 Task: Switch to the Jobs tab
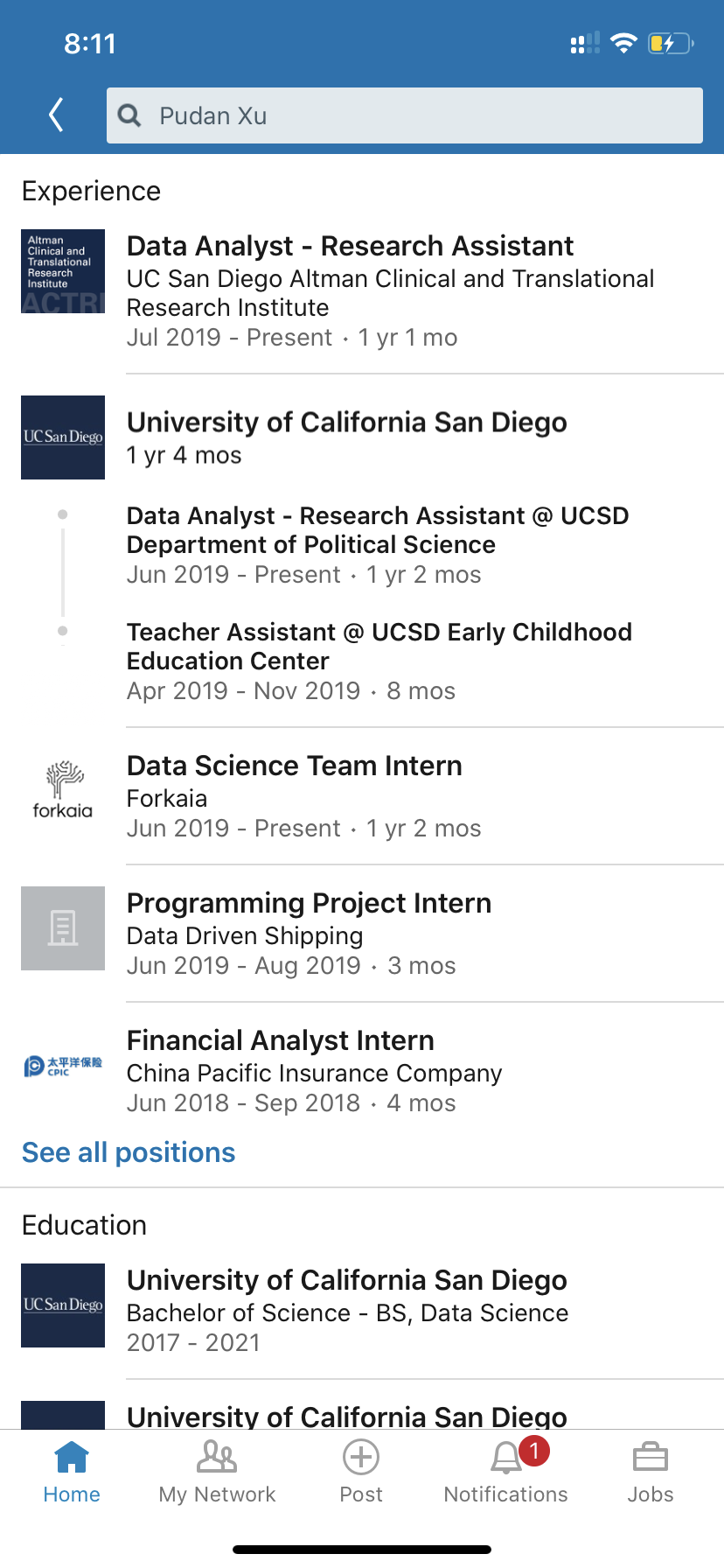[x=651, y=1473]
